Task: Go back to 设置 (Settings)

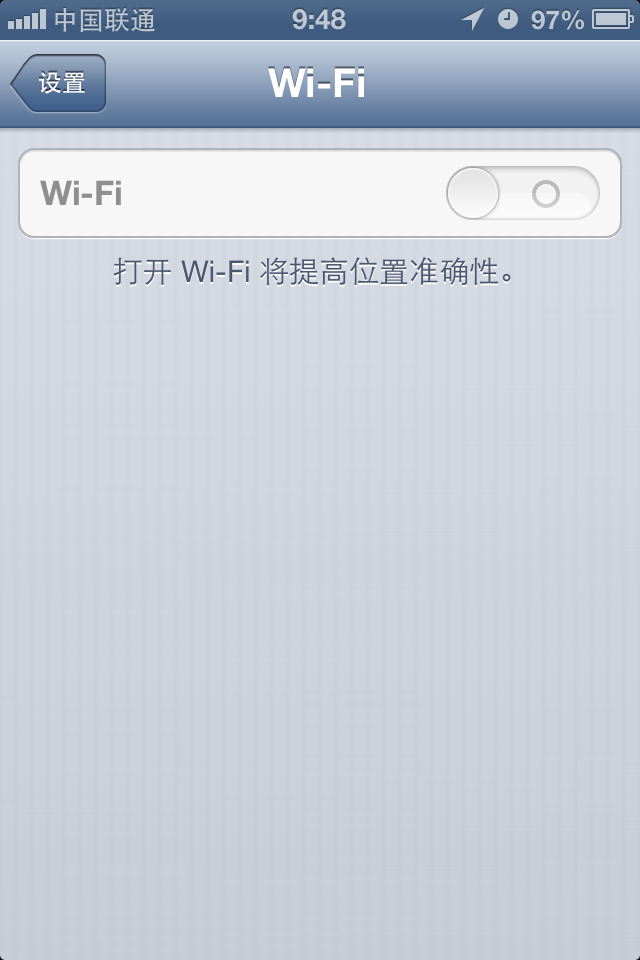Action: click(59, 83)
